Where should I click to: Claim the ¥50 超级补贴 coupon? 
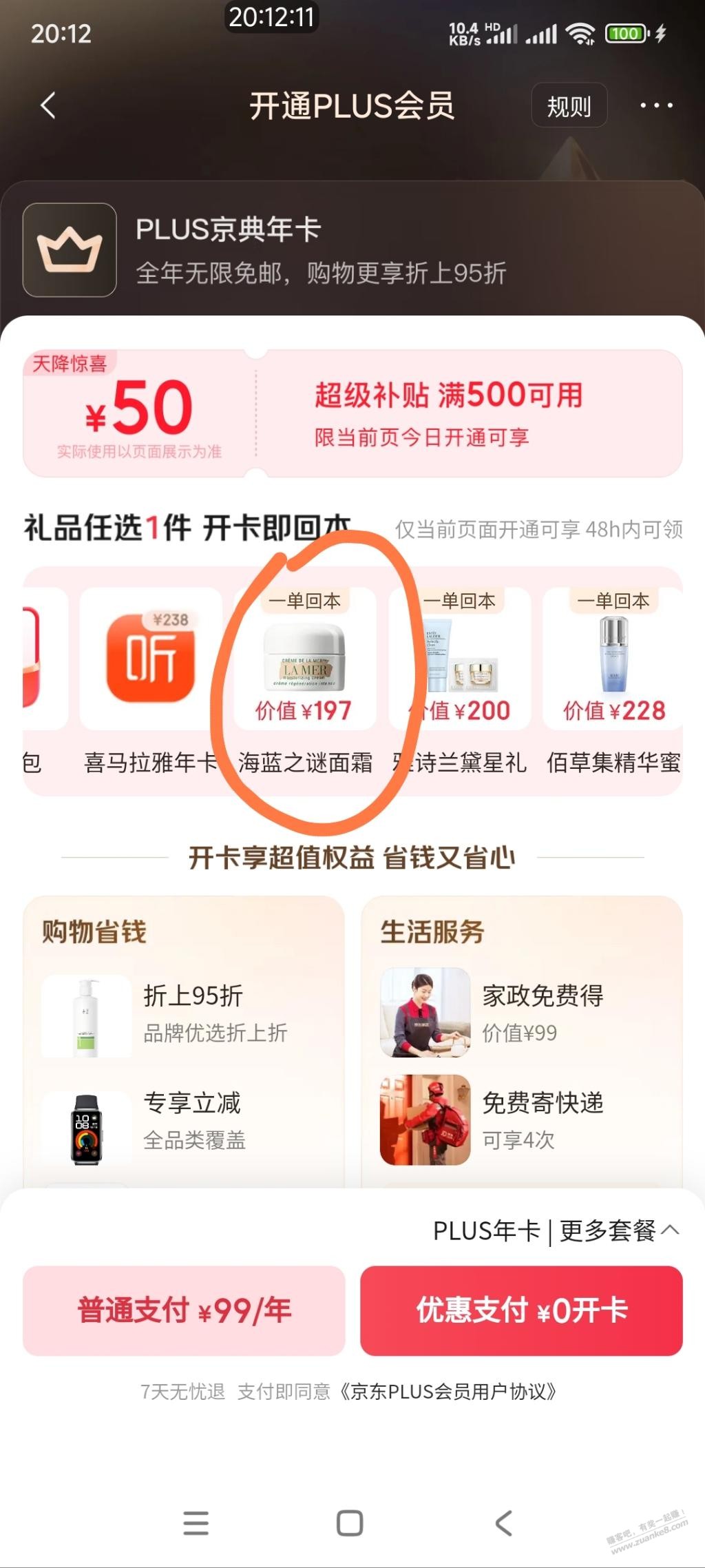352,413
